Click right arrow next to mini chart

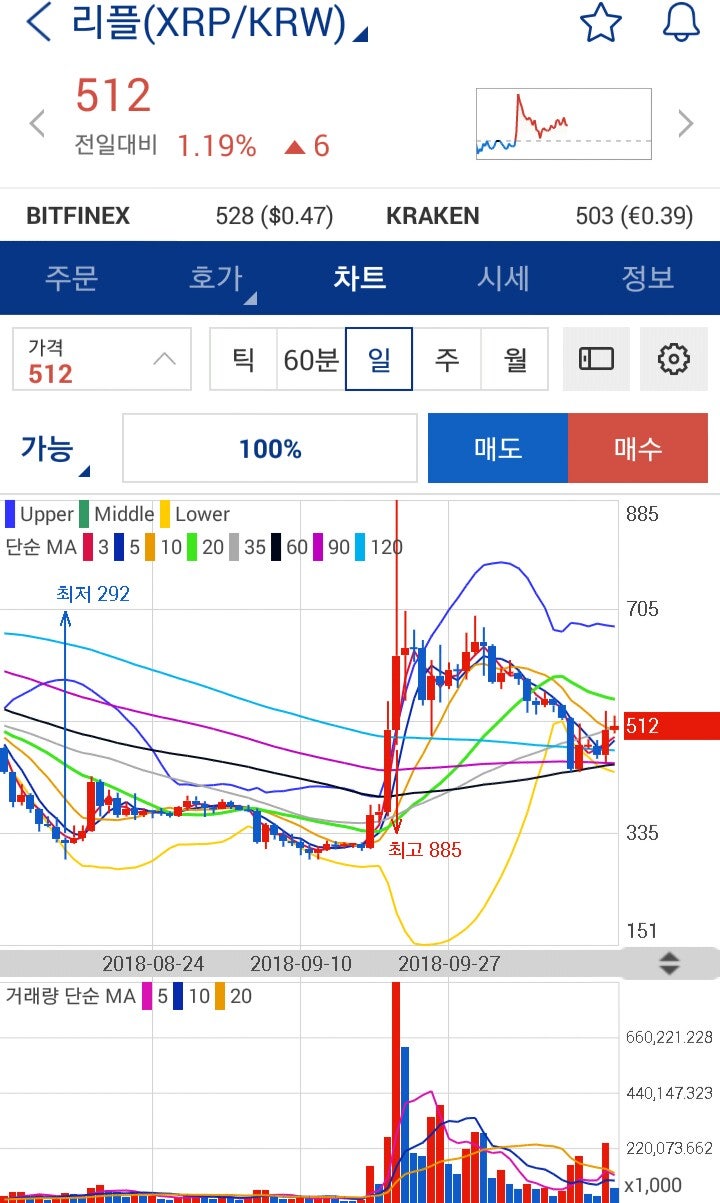(x=686, y=123)
